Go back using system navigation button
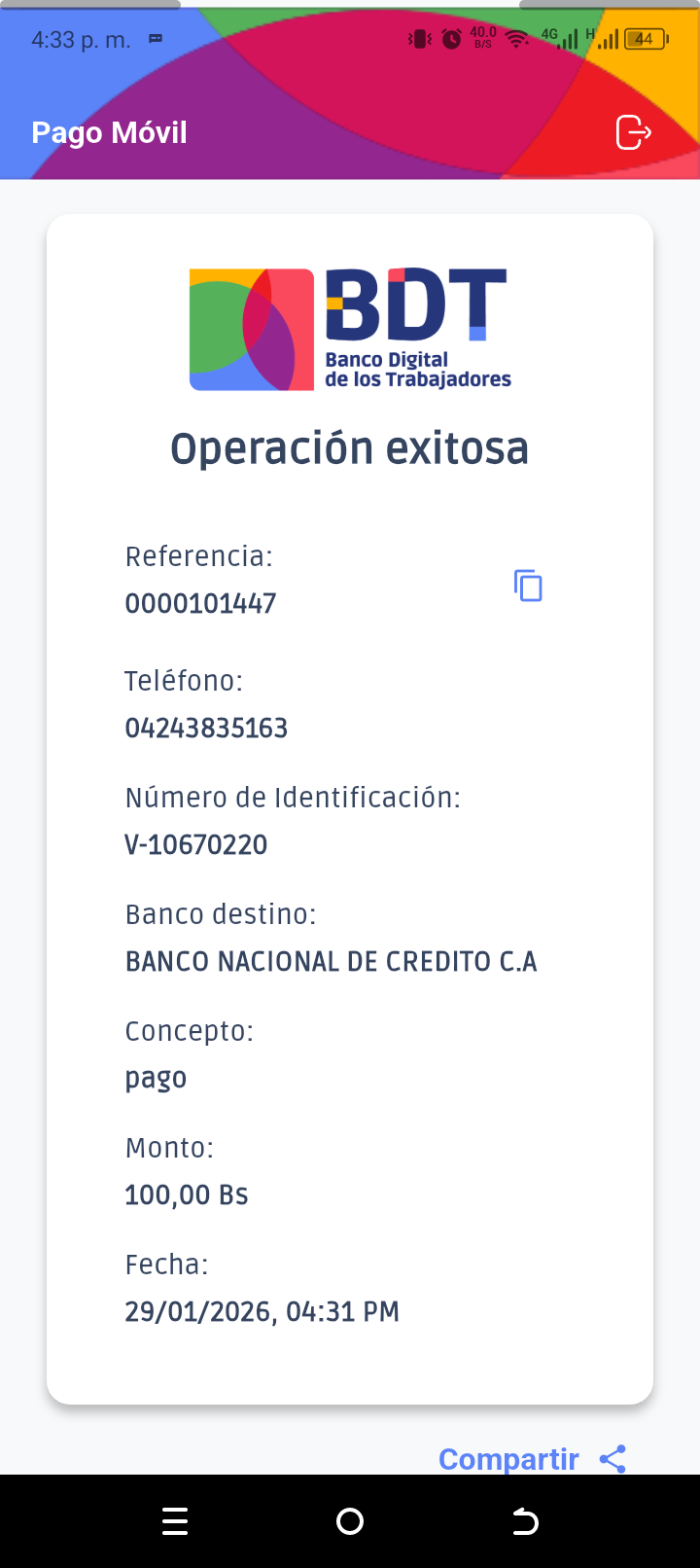Screen dimensions: 700x1568 (525, 1521)
